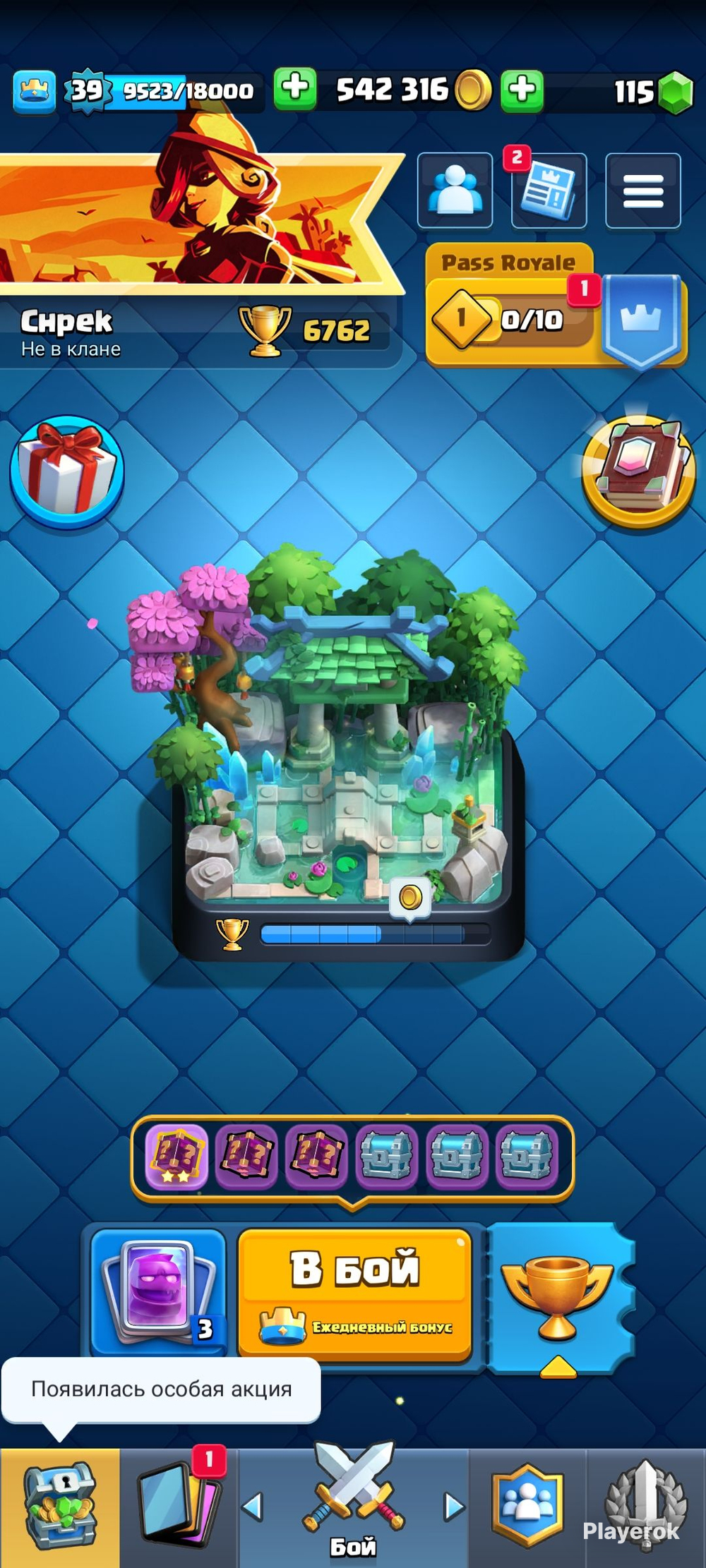
Task: Open the gift box offer
Action: [67, 471]
